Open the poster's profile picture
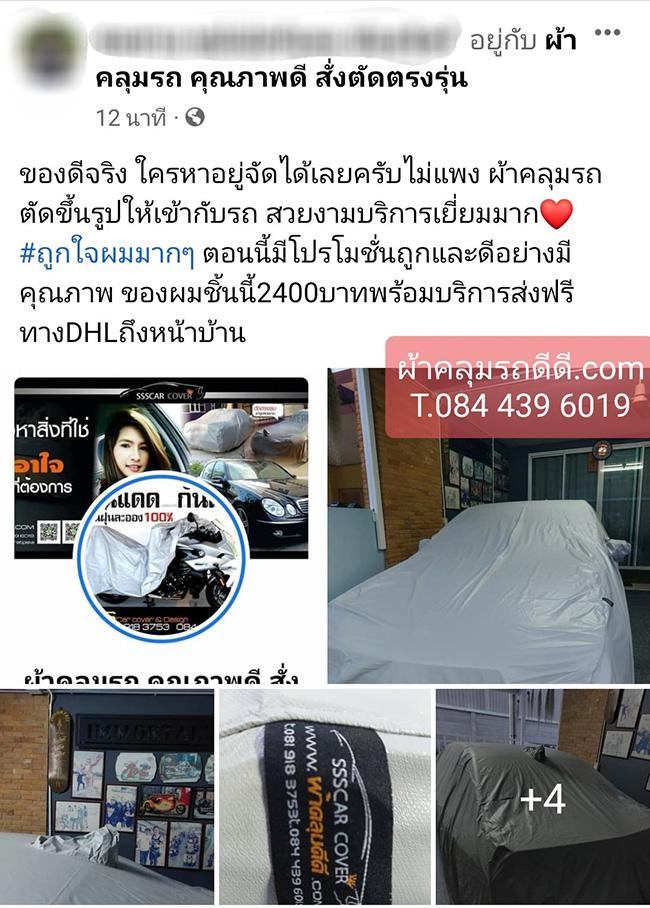This screenshot has height=908, width=650. pos(52,53)
